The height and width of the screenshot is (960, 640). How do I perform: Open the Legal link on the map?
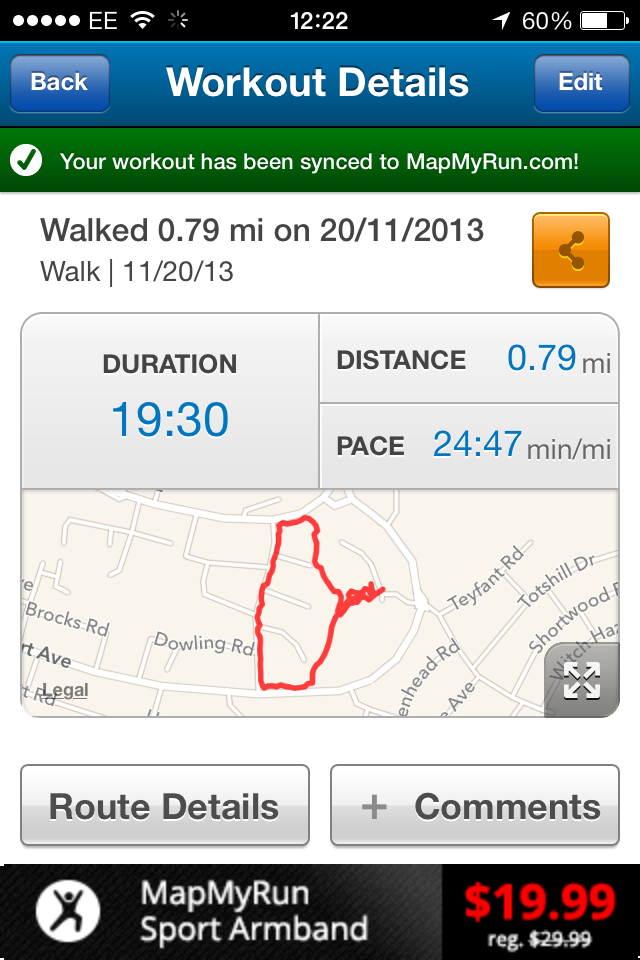[x=64, y=690]
